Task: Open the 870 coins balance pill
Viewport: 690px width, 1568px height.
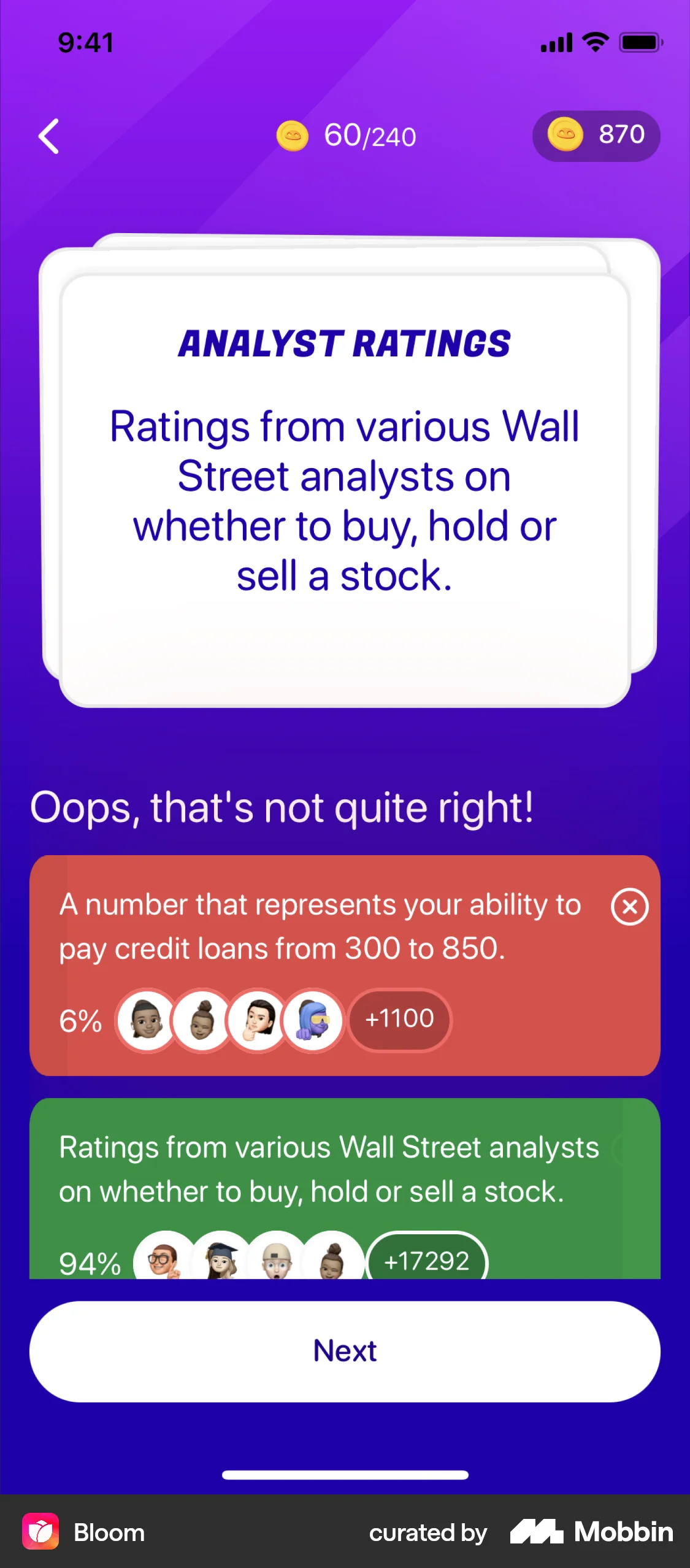Action: 596,136
